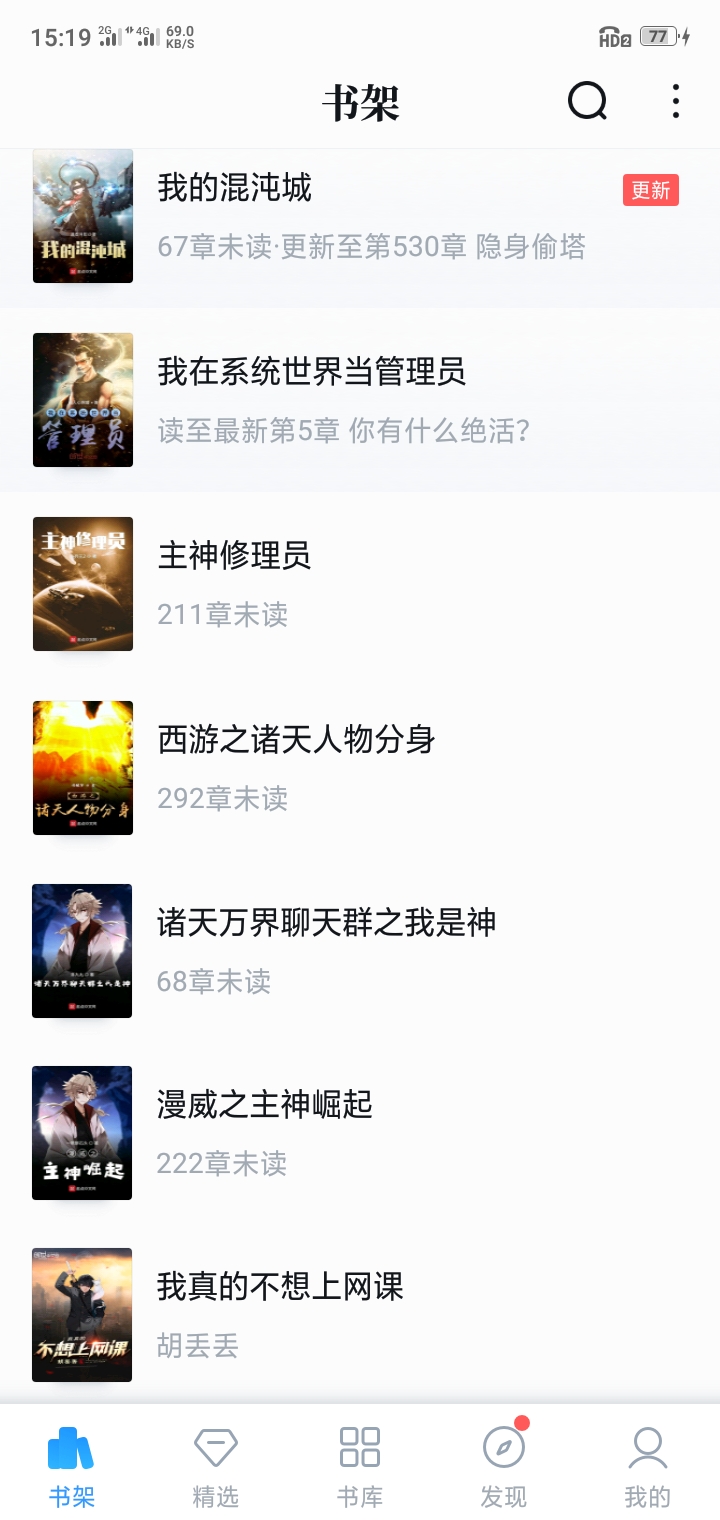Switch to the 精选 tab
The width and height of the screenshot is (720, 1520).
[x=216, y=1466]
